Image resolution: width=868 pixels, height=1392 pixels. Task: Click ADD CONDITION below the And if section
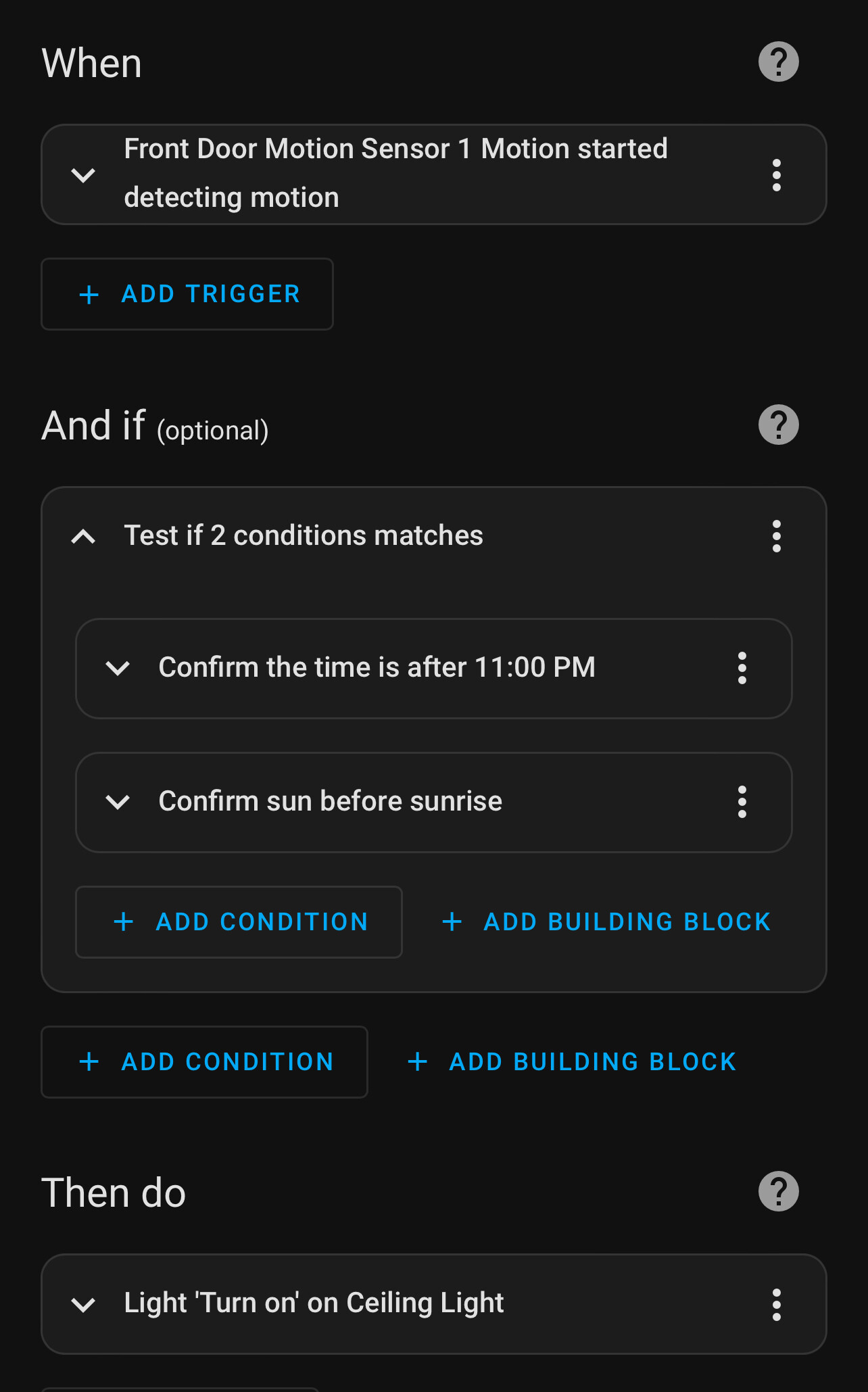204,1061
